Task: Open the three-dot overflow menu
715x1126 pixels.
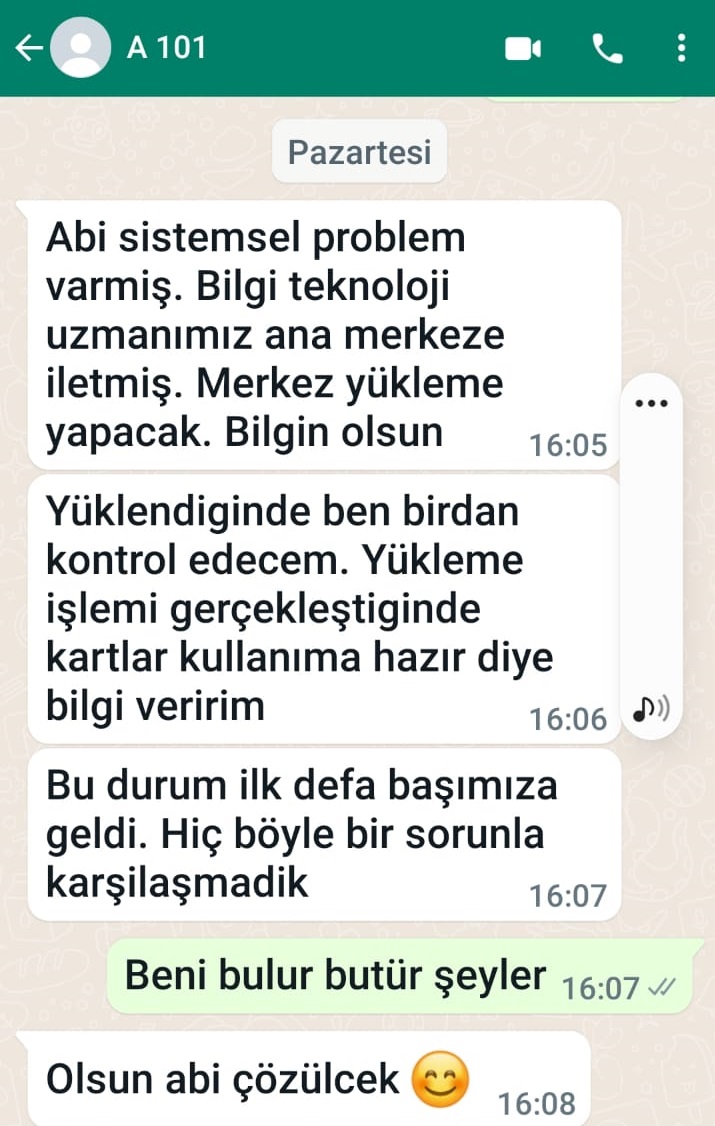Action: tap(681, 48)
